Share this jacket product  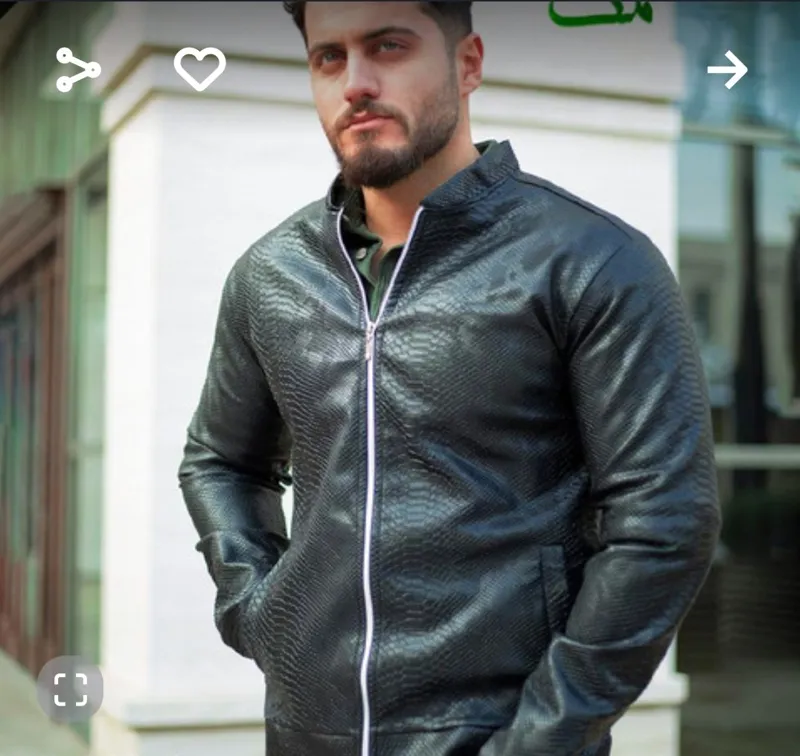77,69
